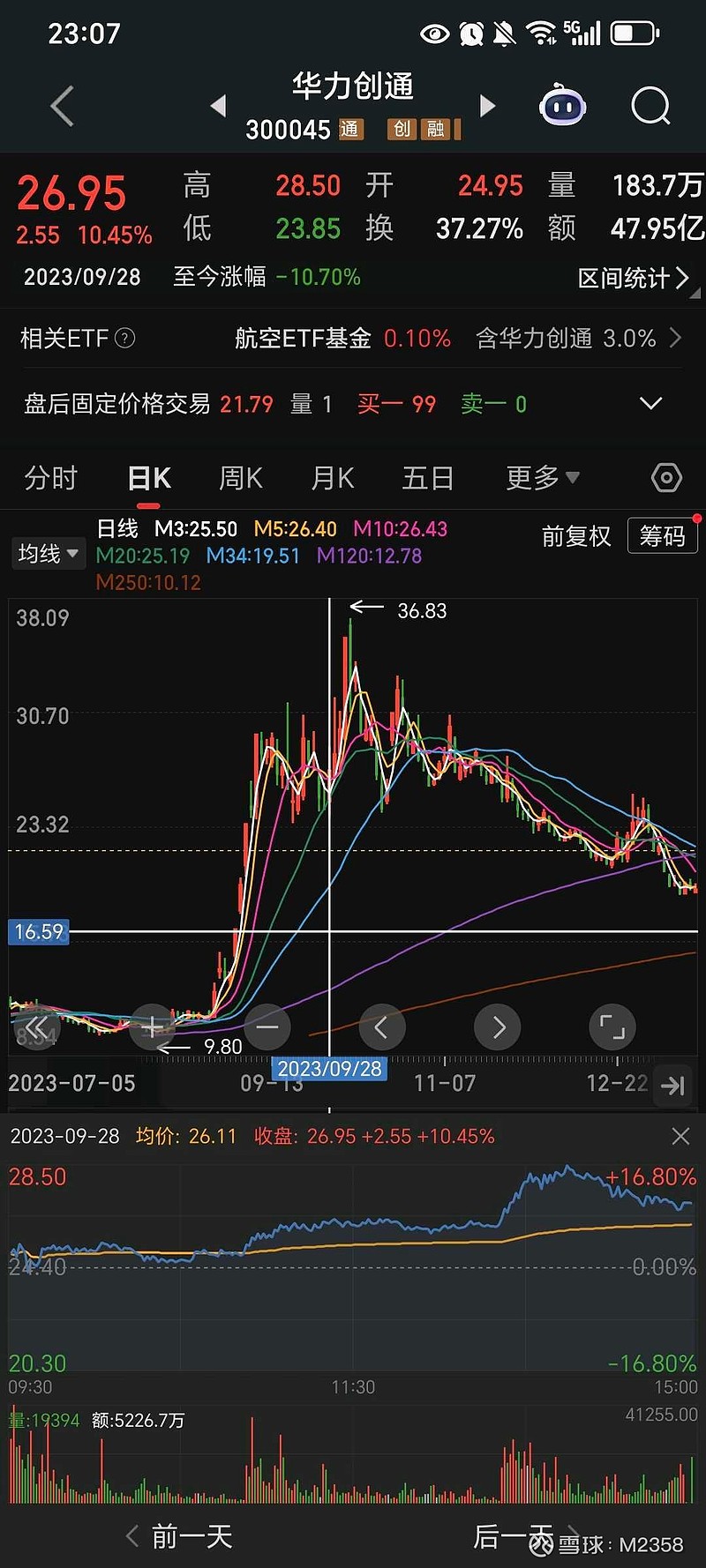Image resolution: width=706 pixels, height=1568 pixels.
Task: Toggle the 筹码 chip distribution view
Action: coord(662,535)
